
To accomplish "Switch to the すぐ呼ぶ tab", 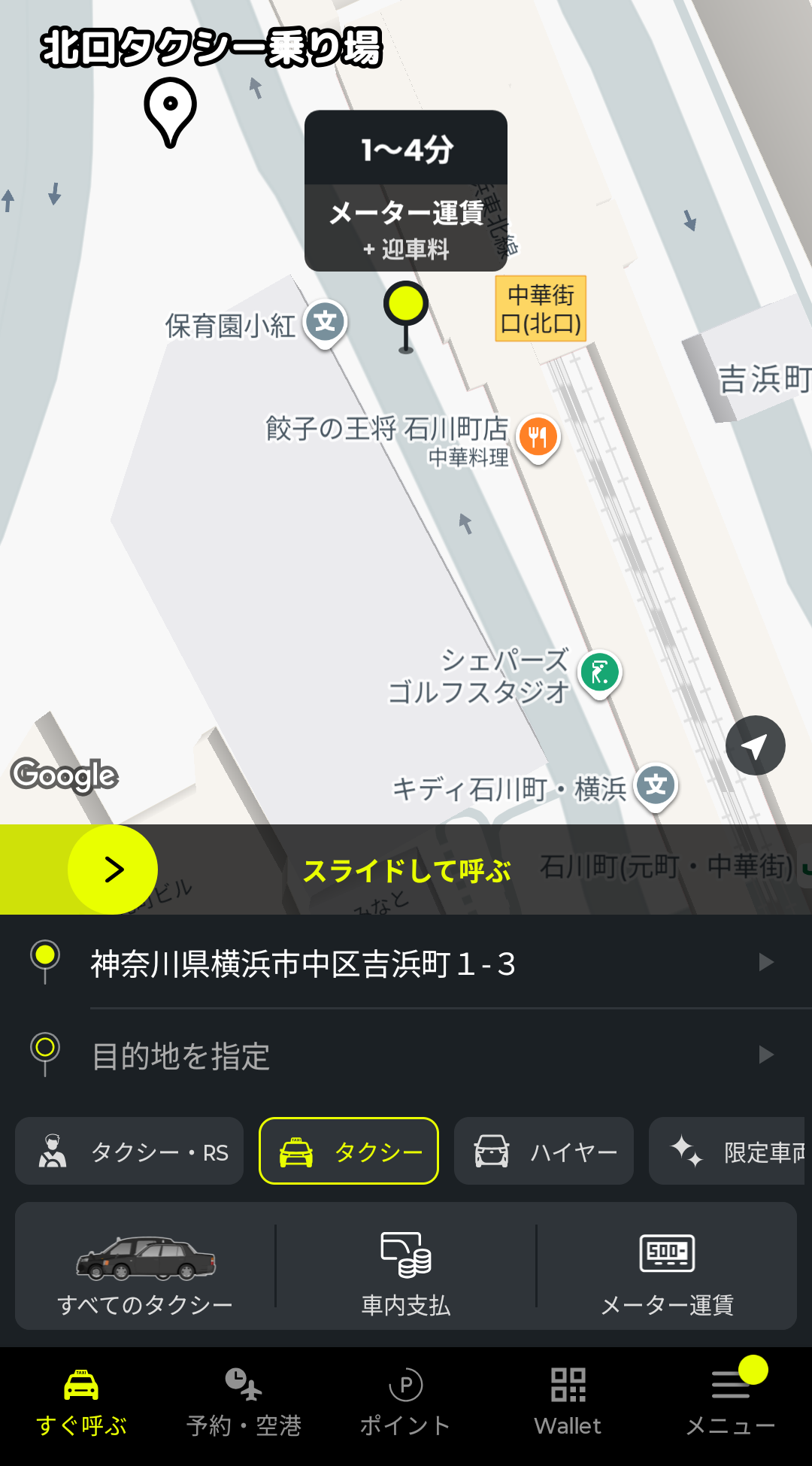I will (x=81, y=1403).
